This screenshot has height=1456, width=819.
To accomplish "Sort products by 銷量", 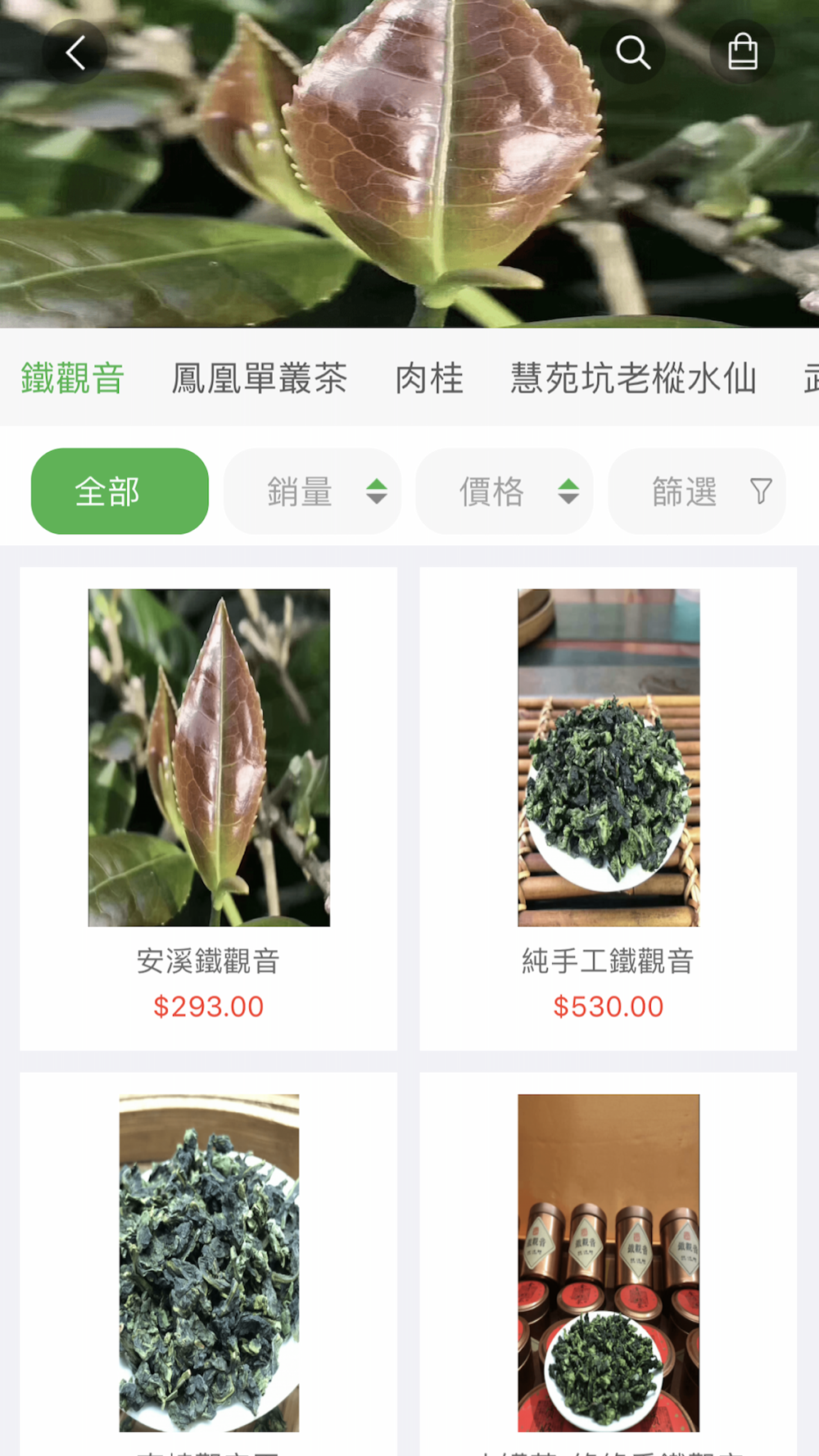I will (312, 491).
